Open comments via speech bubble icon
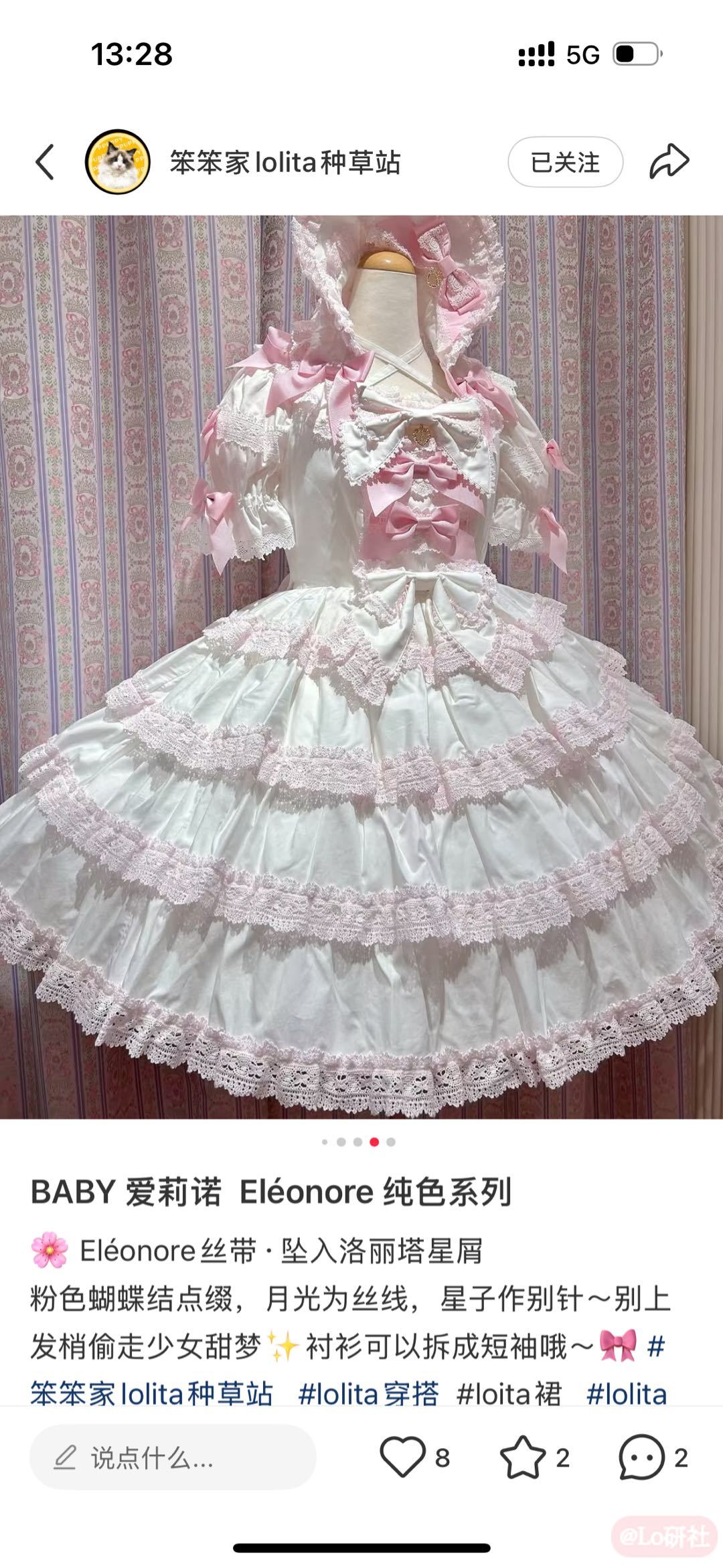This screenshot has width=723, height=1568. [x=641, y=1458]
